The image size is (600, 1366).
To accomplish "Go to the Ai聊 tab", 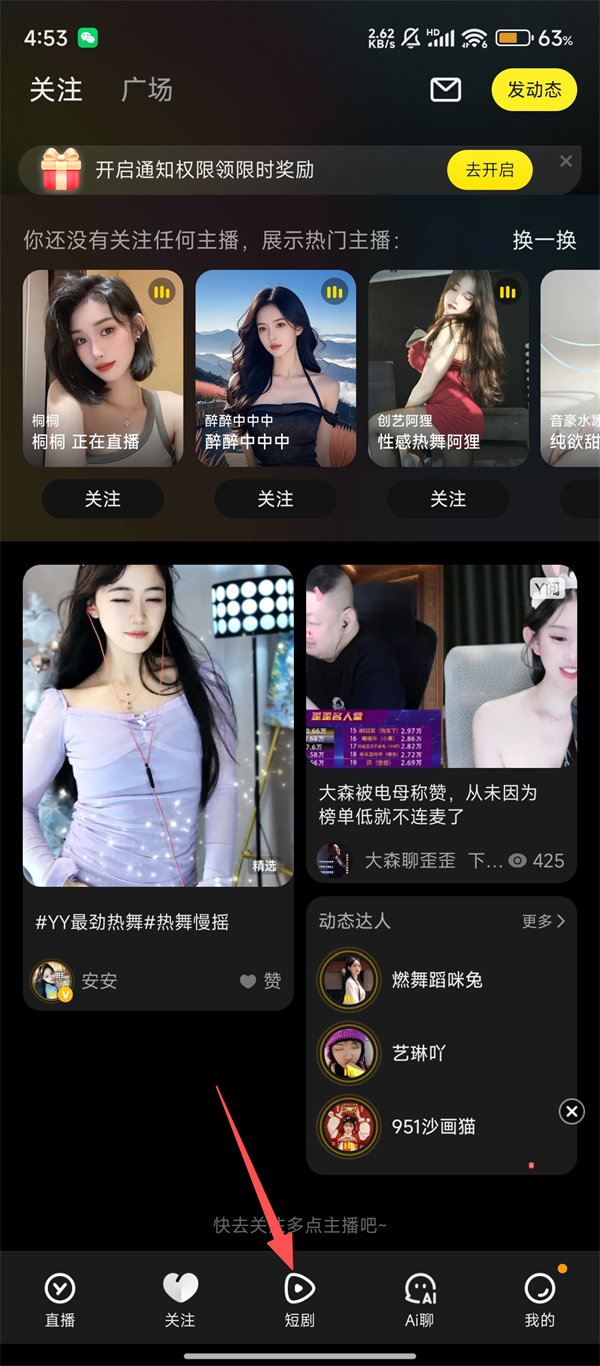I will 420,1300.
